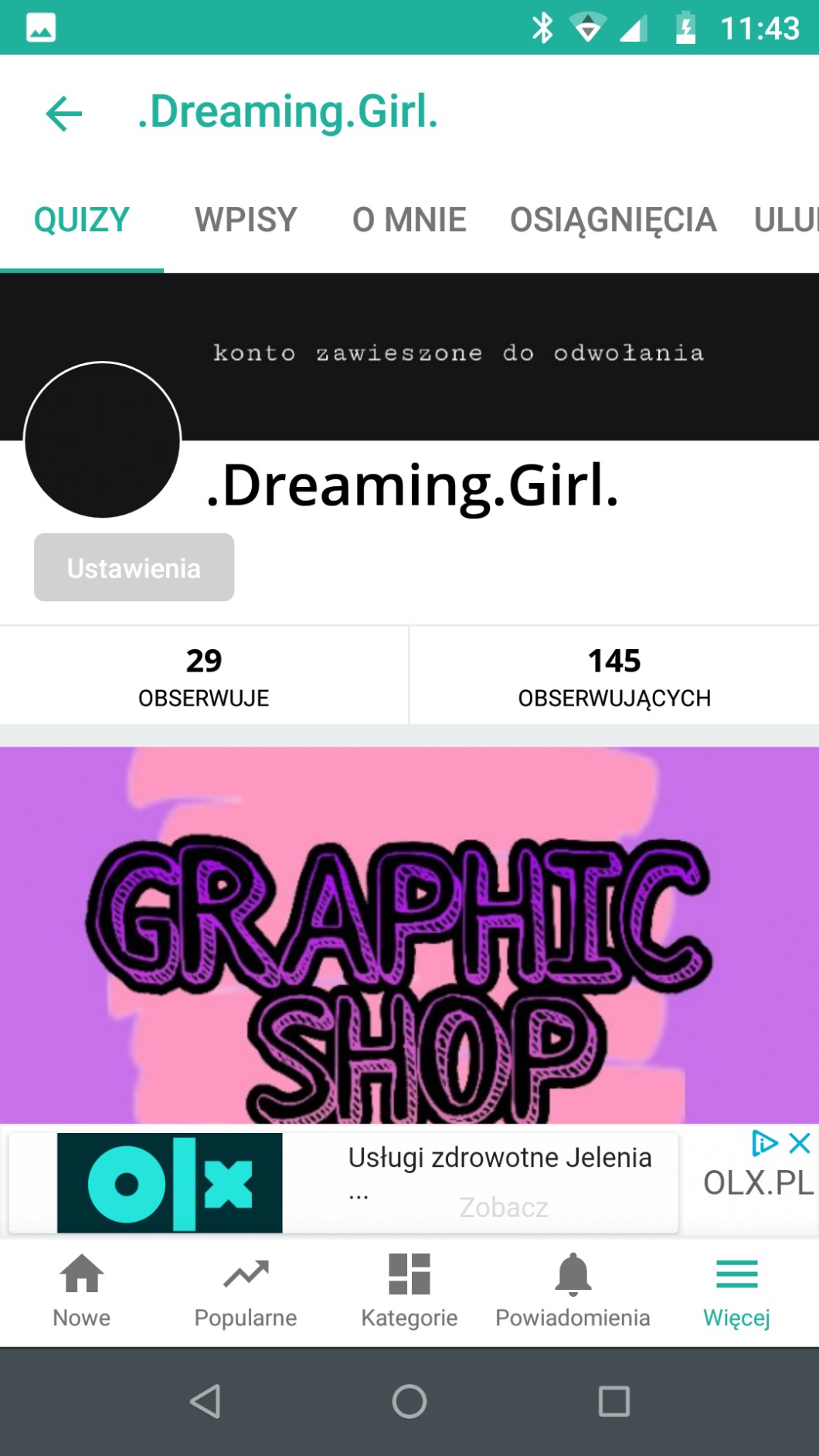The height and width of the screenshot is (1456, 819).
Task: Open the Więcej menu
Action: (x=736, y=1291)
